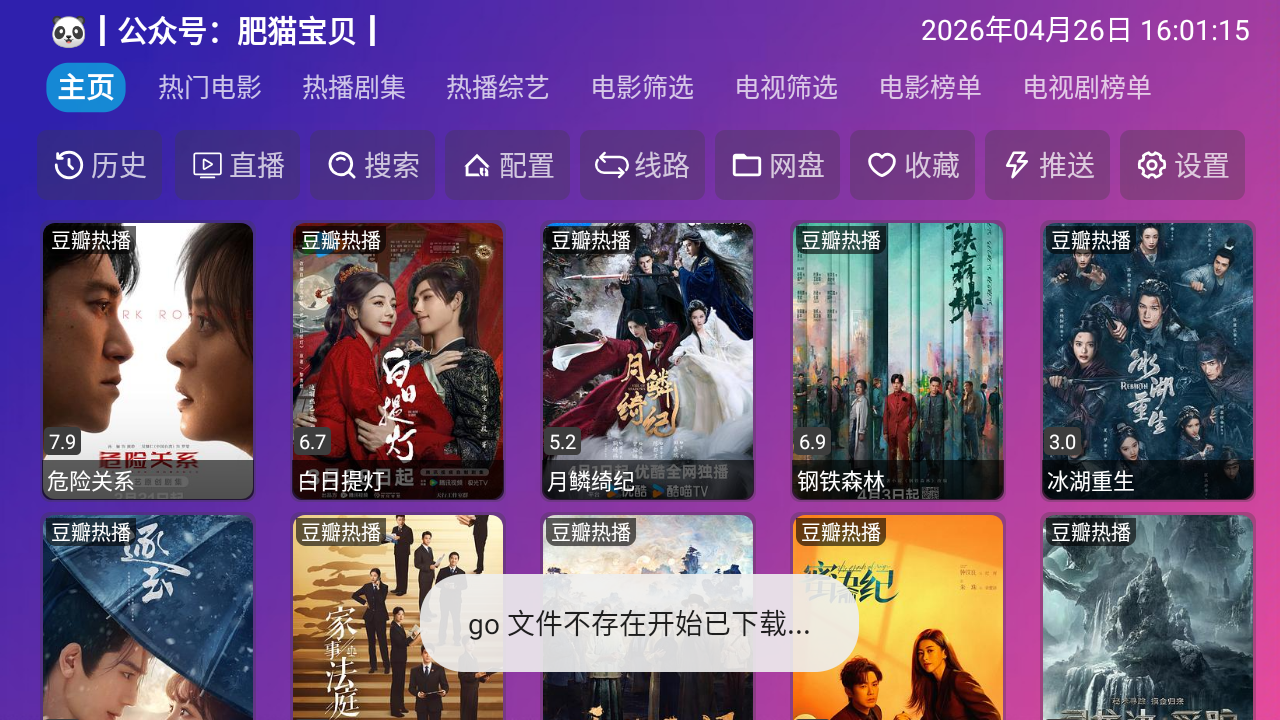Open the 网盘 cloud drive

coord(777,165)
